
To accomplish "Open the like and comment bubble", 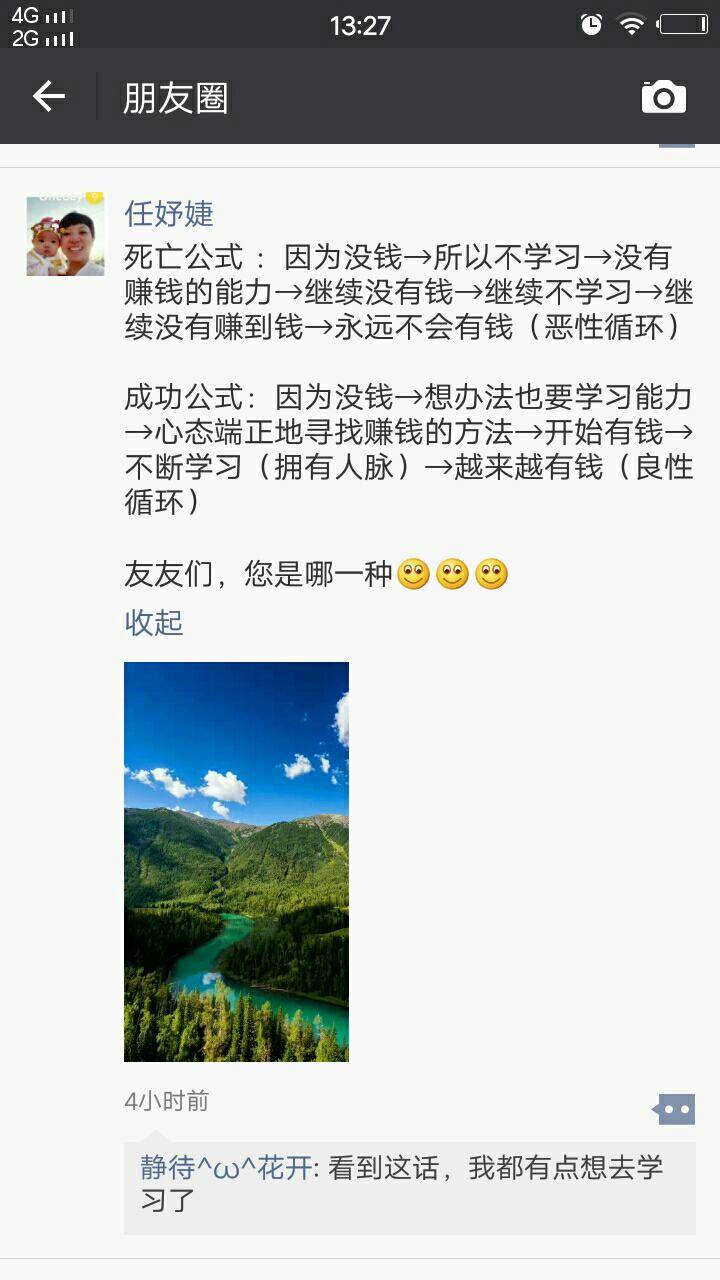I will 674,1109.
